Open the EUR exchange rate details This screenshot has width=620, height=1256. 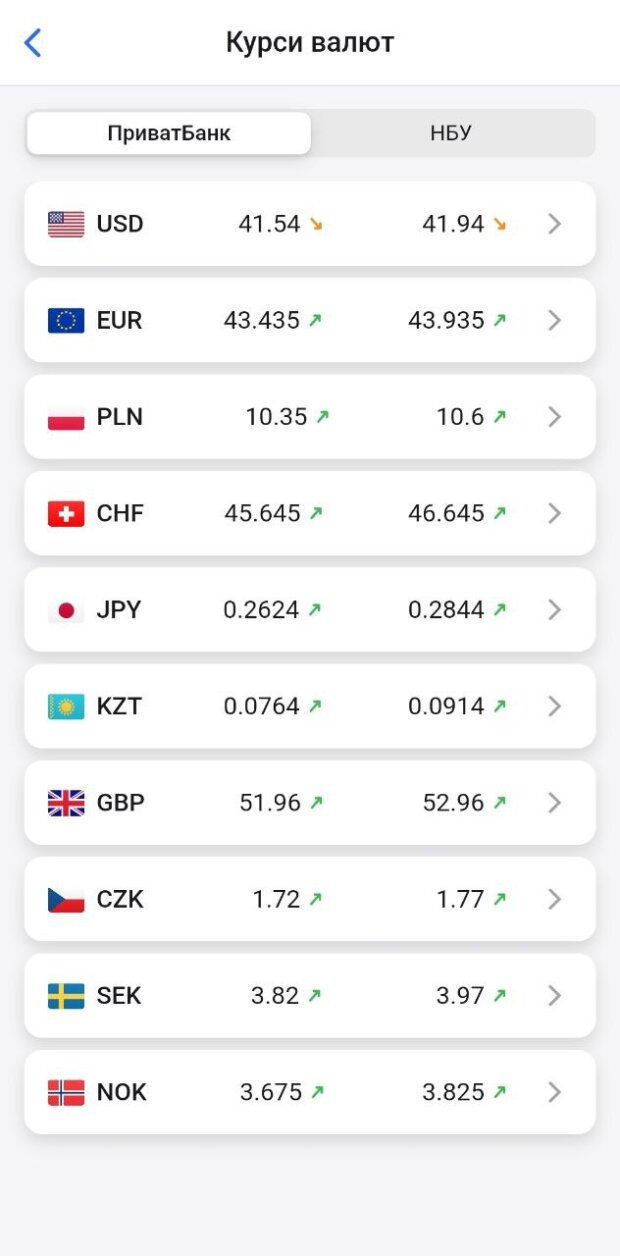310,320
